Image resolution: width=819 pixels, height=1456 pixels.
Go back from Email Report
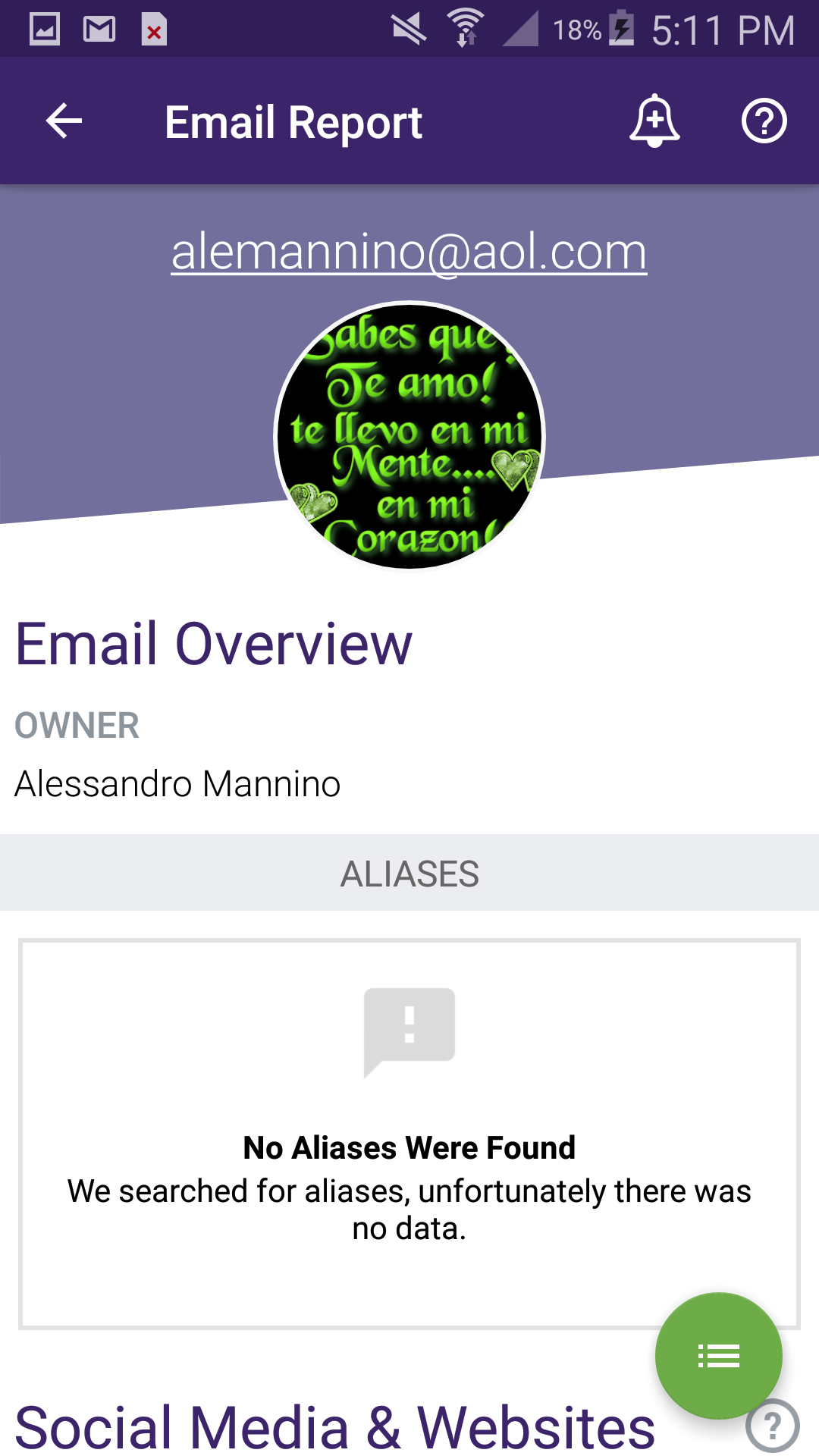tap(64, 121)
